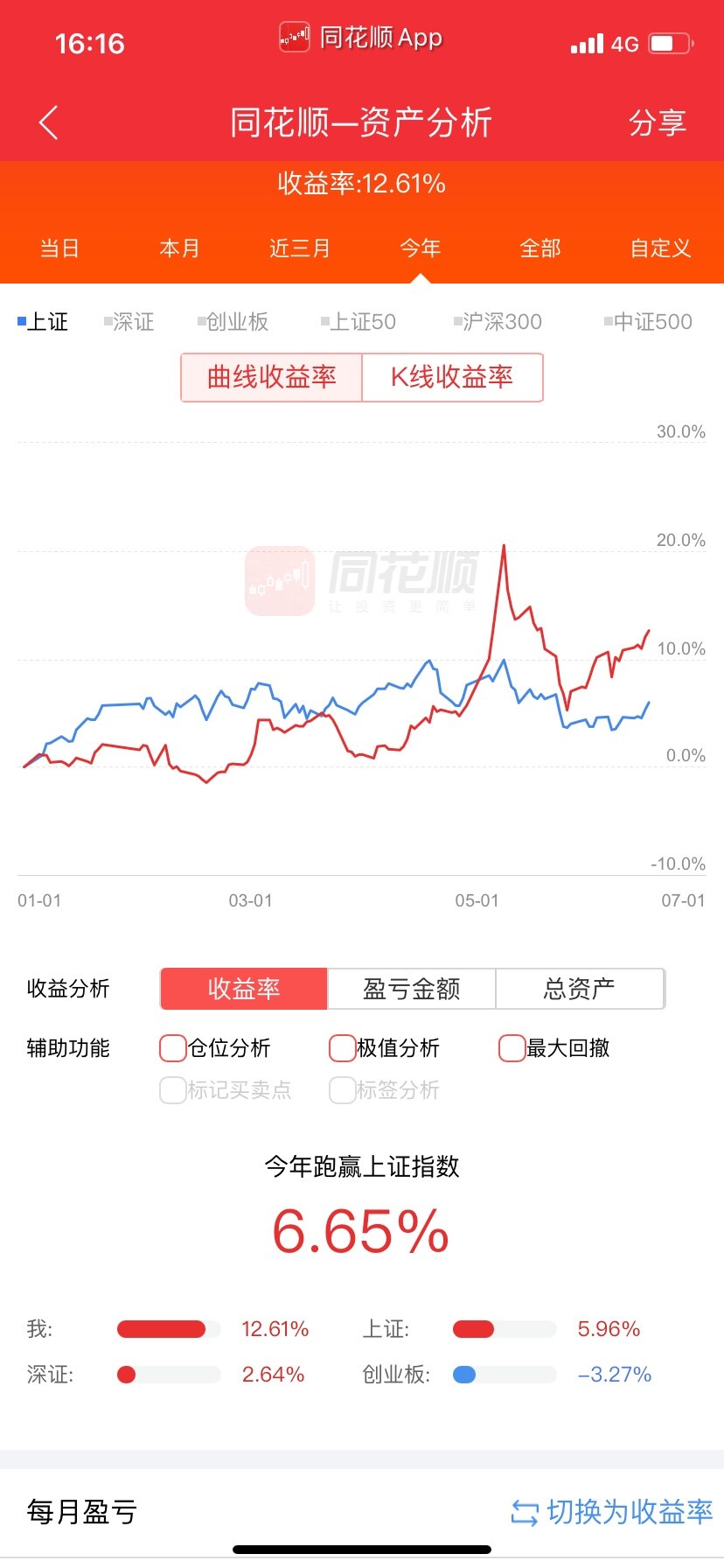Go back using the top-left arrow
This screenshot has width=724, height=1568.
point(49,122)
